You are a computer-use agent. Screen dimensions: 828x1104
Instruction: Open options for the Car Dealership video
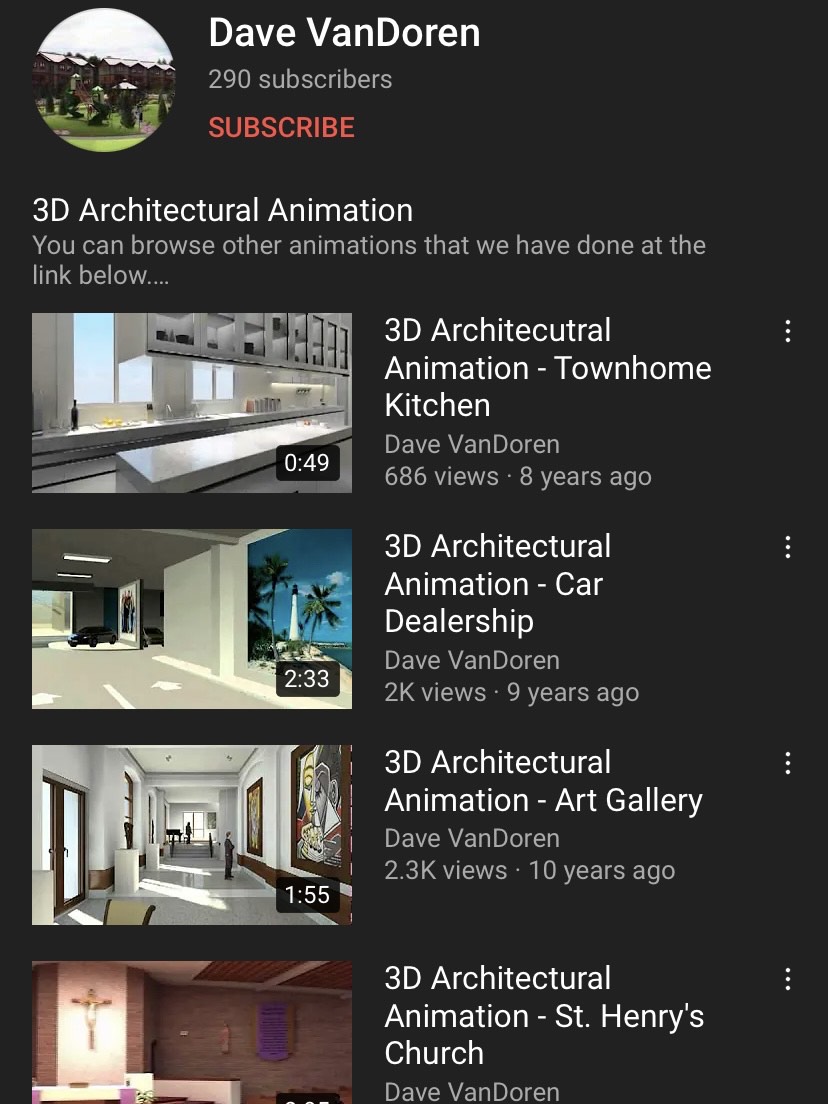788,547
